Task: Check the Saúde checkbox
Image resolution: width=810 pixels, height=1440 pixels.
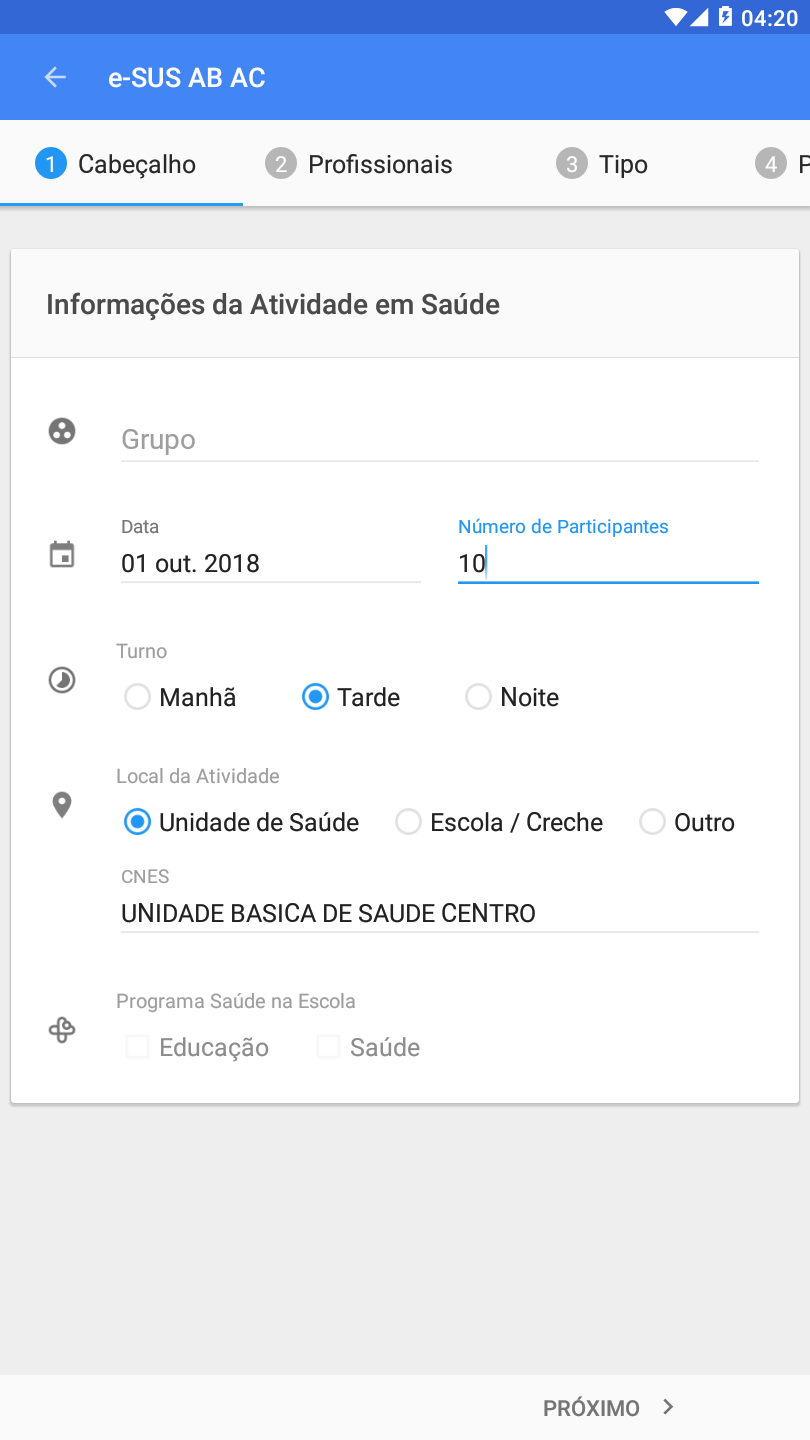Action: 368,1047
